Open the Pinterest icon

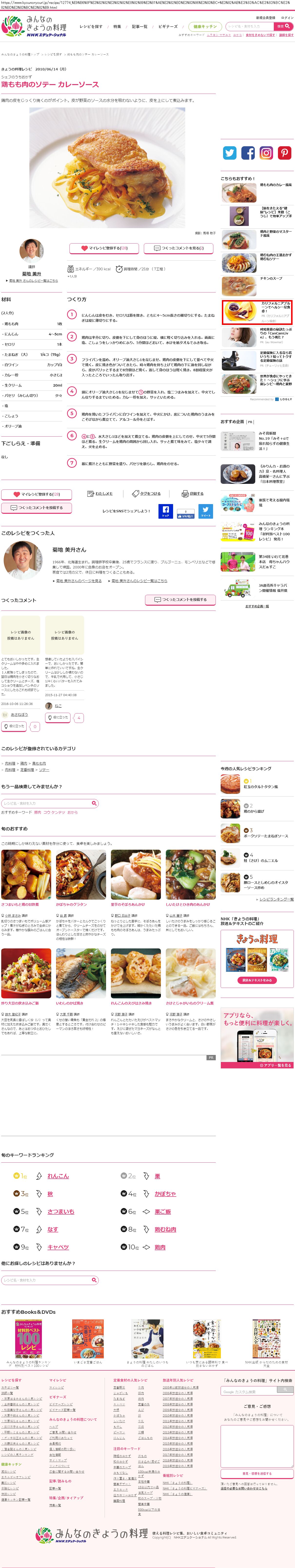tap(284, 153)
